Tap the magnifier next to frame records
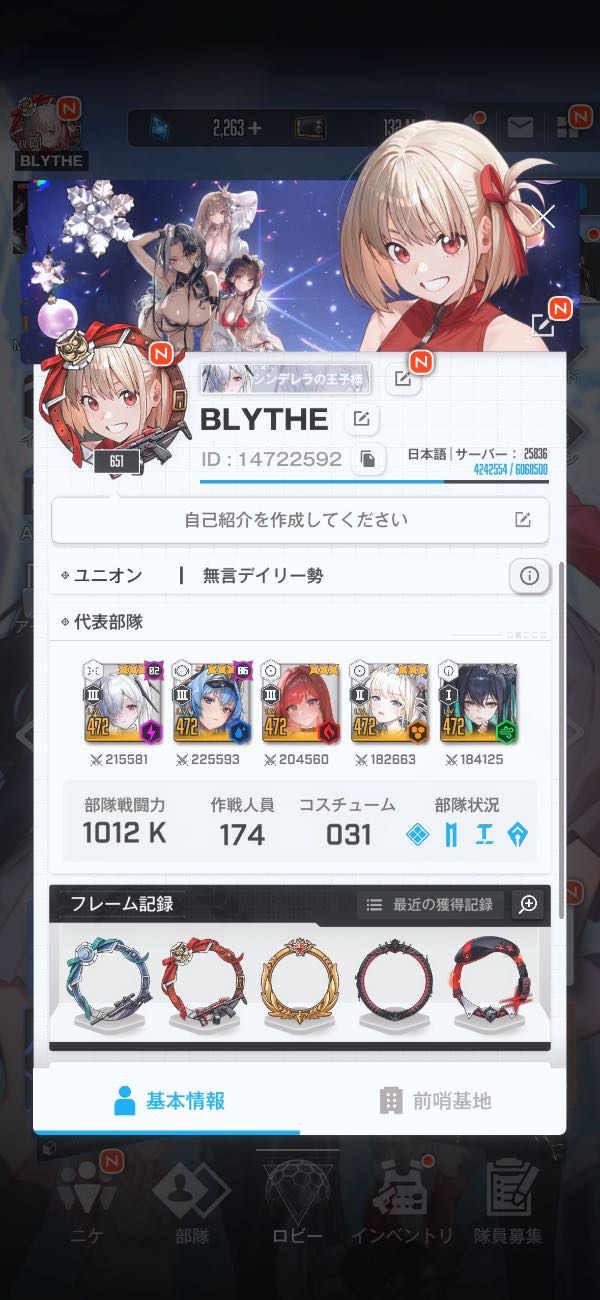Screen dimensions: 600x1300 coord(528,904)
